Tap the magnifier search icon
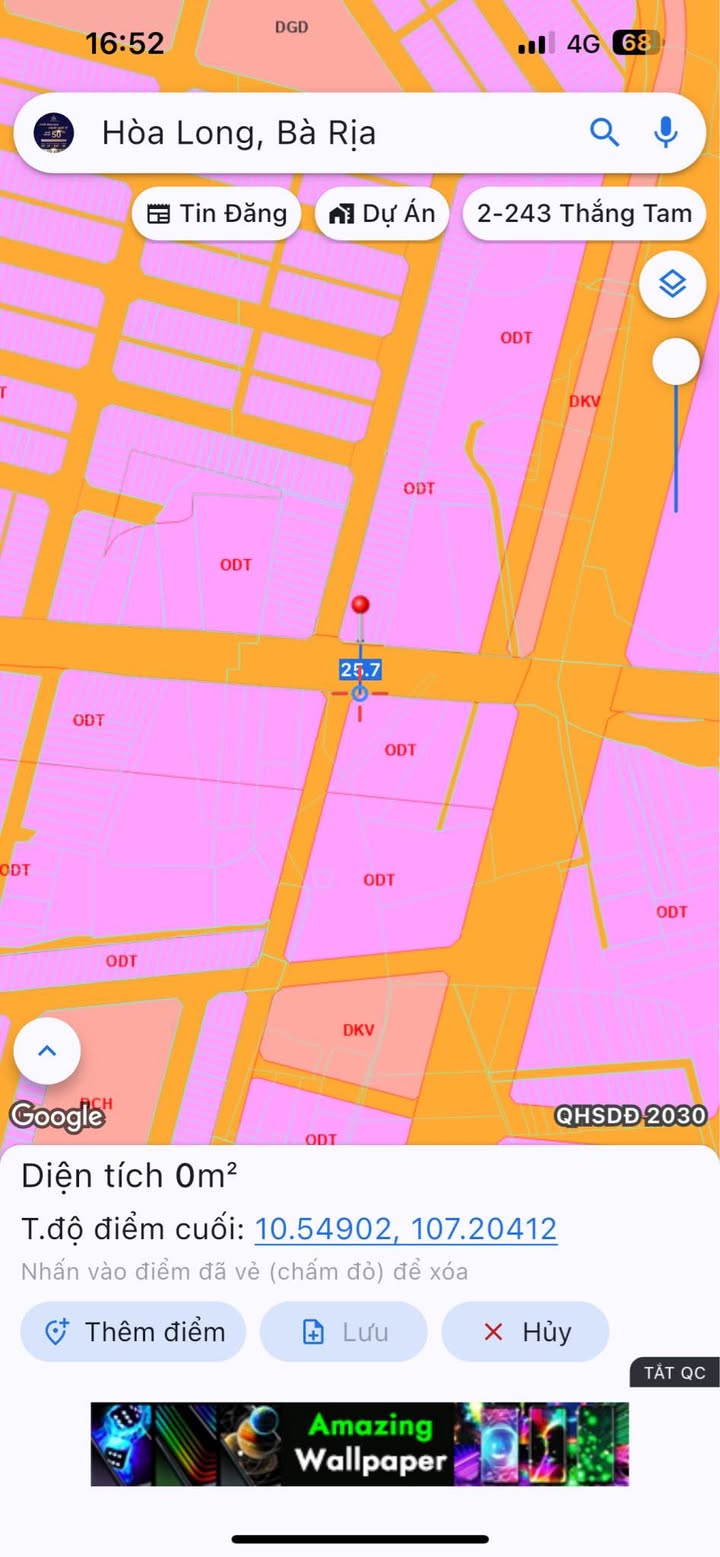This screenshot has height=1557, width=720. tap(604, 132)
